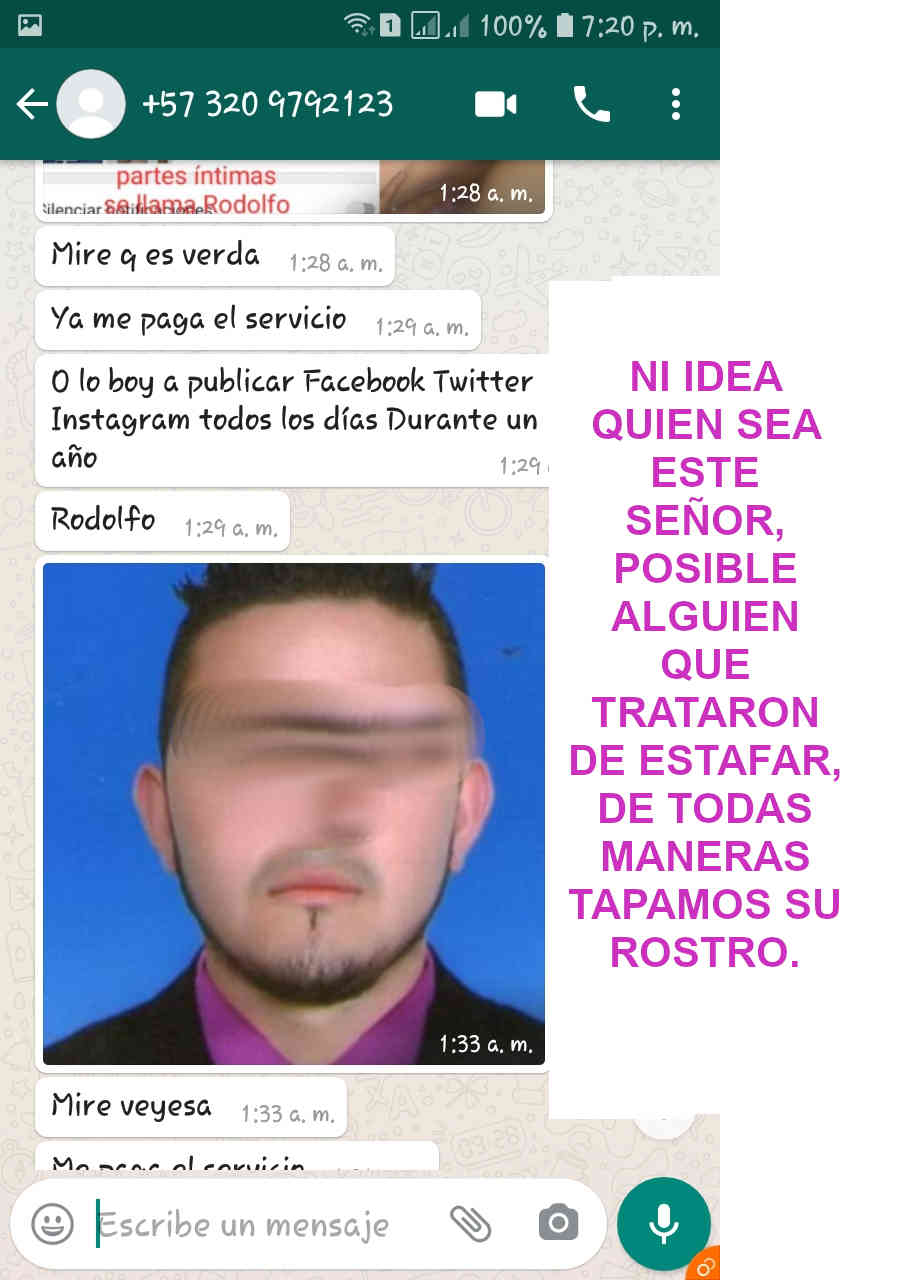Start a voice call with this contact

591,104
